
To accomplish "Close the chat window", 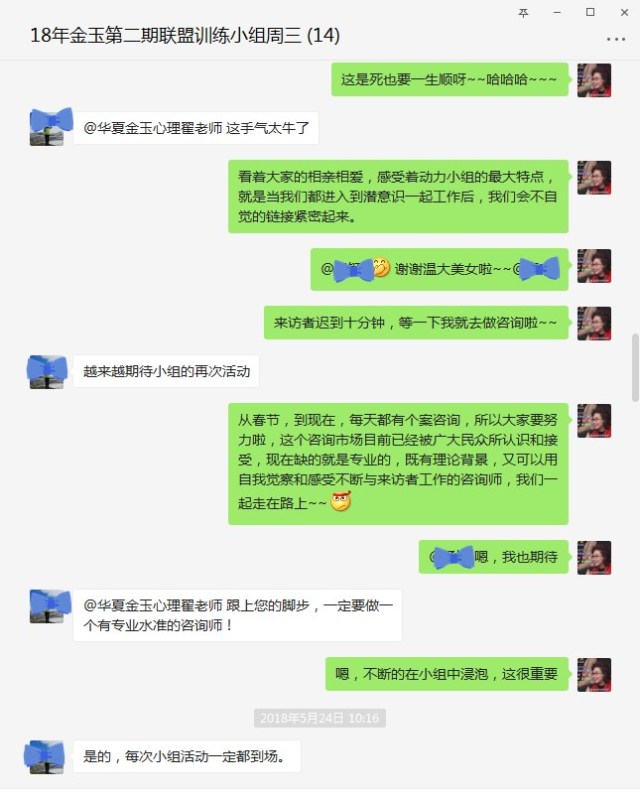I will (x=623, y=11).
